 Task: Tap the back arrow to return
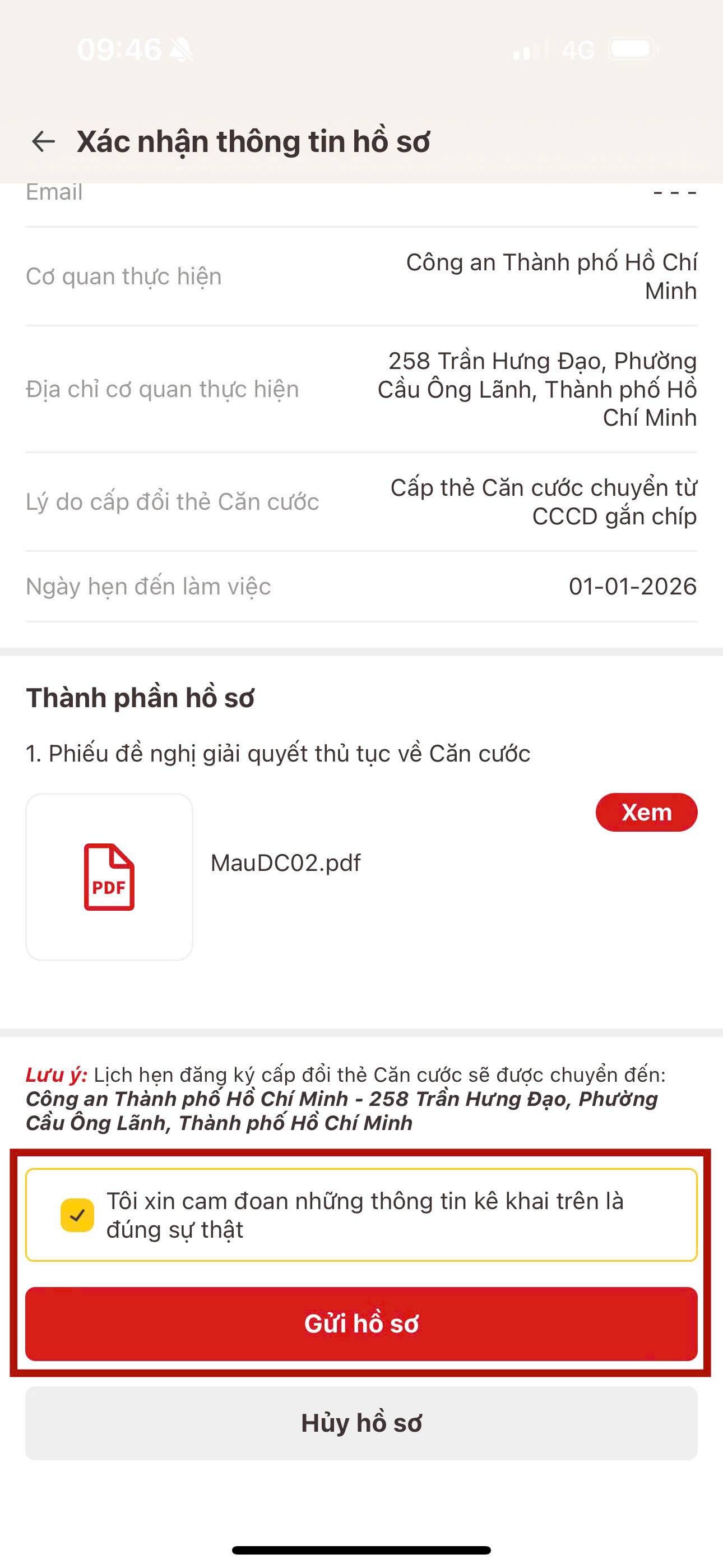(43, 141)
